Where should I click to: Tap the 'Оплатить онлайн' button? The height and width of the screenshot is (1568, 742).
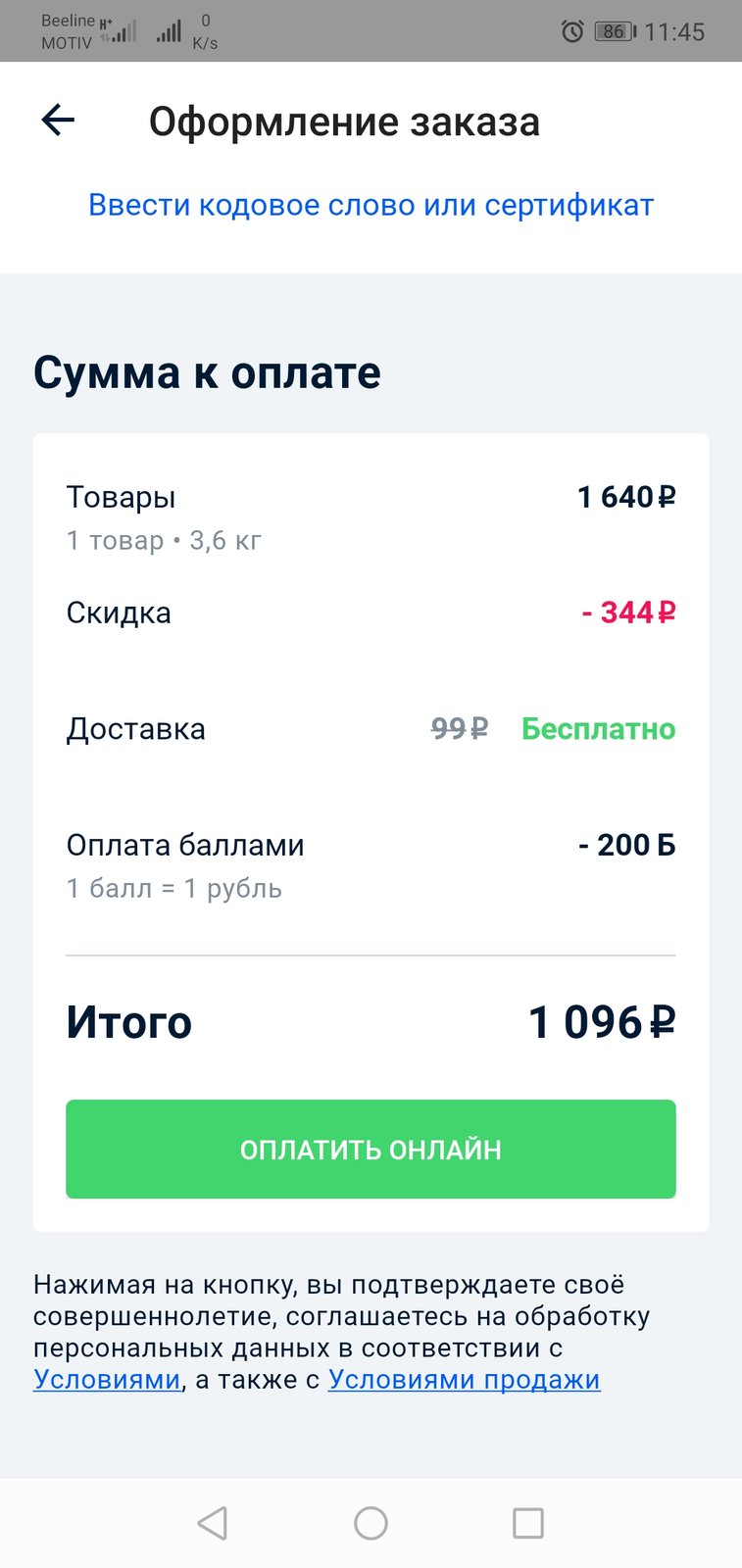point(371,1149)
